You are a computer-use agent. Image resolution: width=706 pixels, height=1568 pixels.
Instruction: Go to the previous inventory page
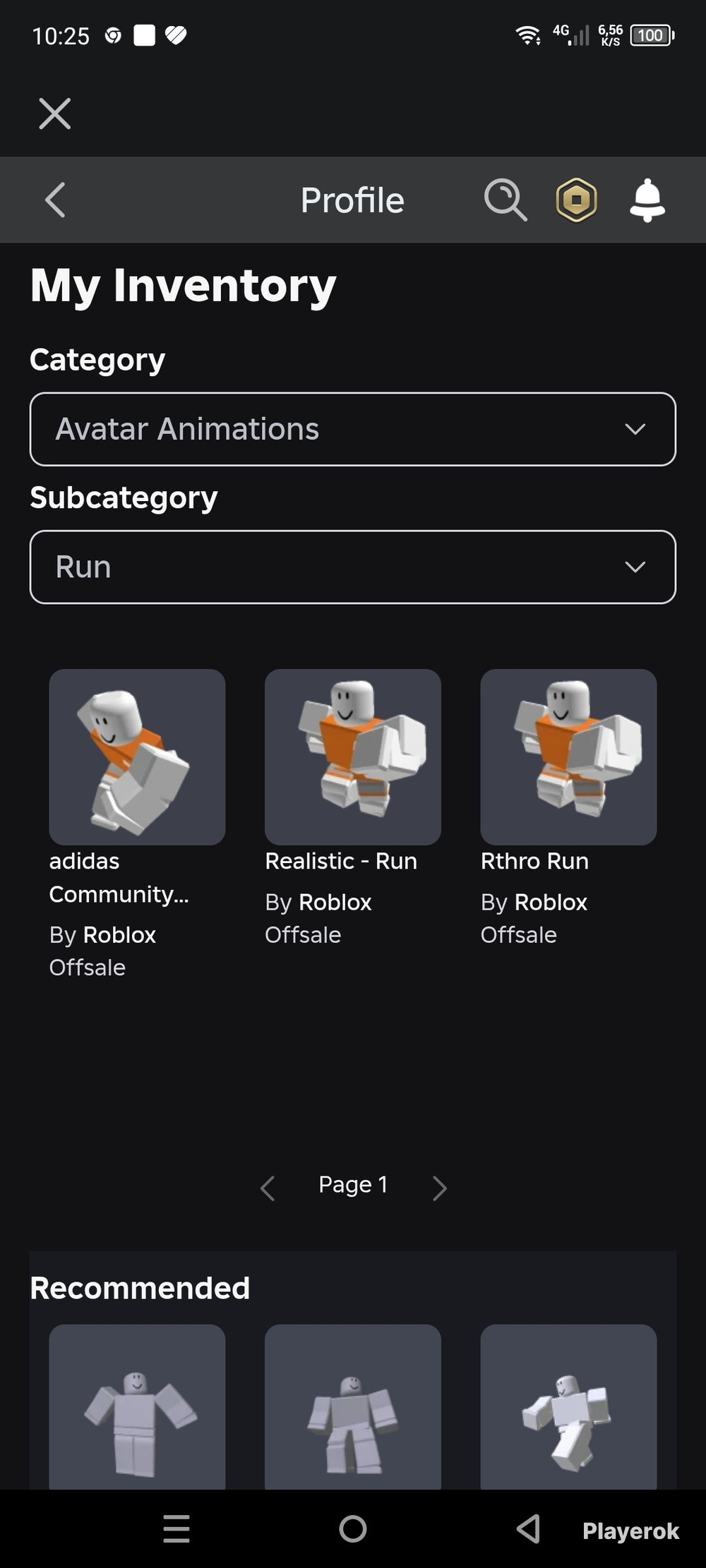point(267,1188)
